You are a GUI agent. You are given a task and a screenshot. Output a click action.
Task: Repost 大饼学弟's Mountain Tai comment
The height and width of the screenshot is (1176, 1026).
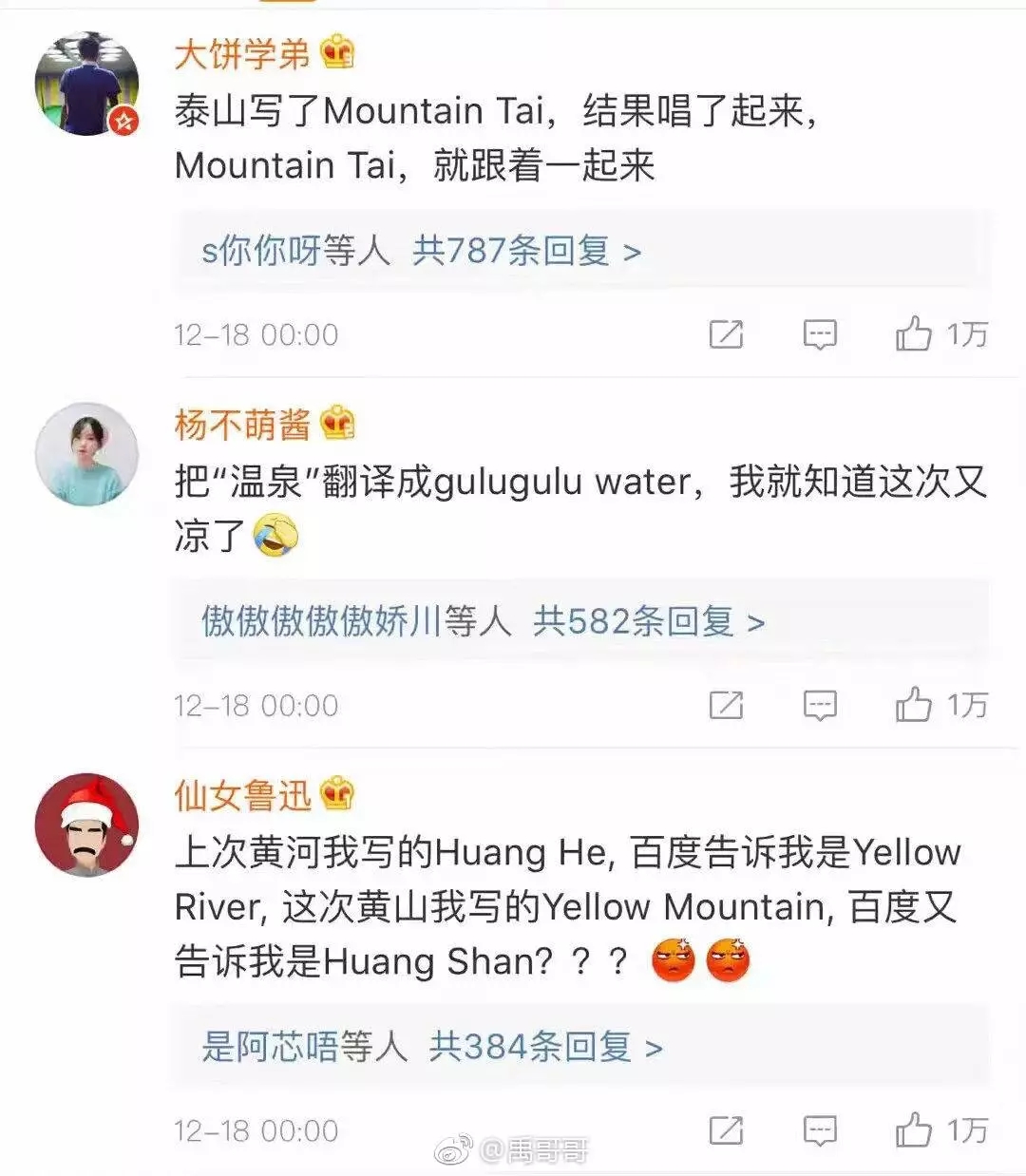click(x=726, y=334)
